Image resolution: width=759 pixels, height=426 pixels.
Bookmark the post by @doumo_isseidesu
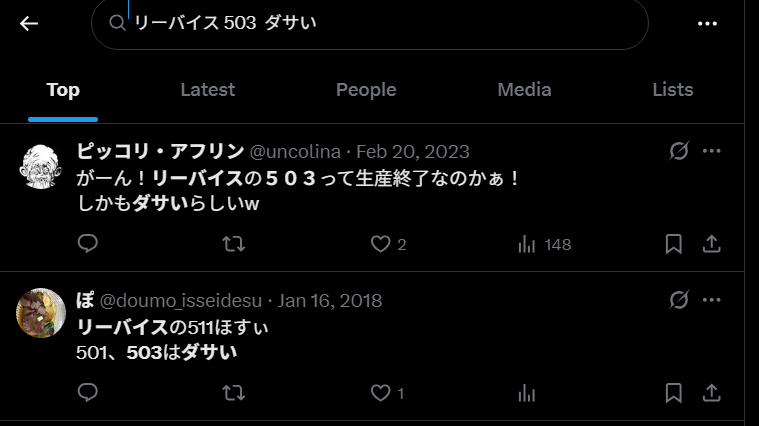pyautogui.click(x=674, y=393)
